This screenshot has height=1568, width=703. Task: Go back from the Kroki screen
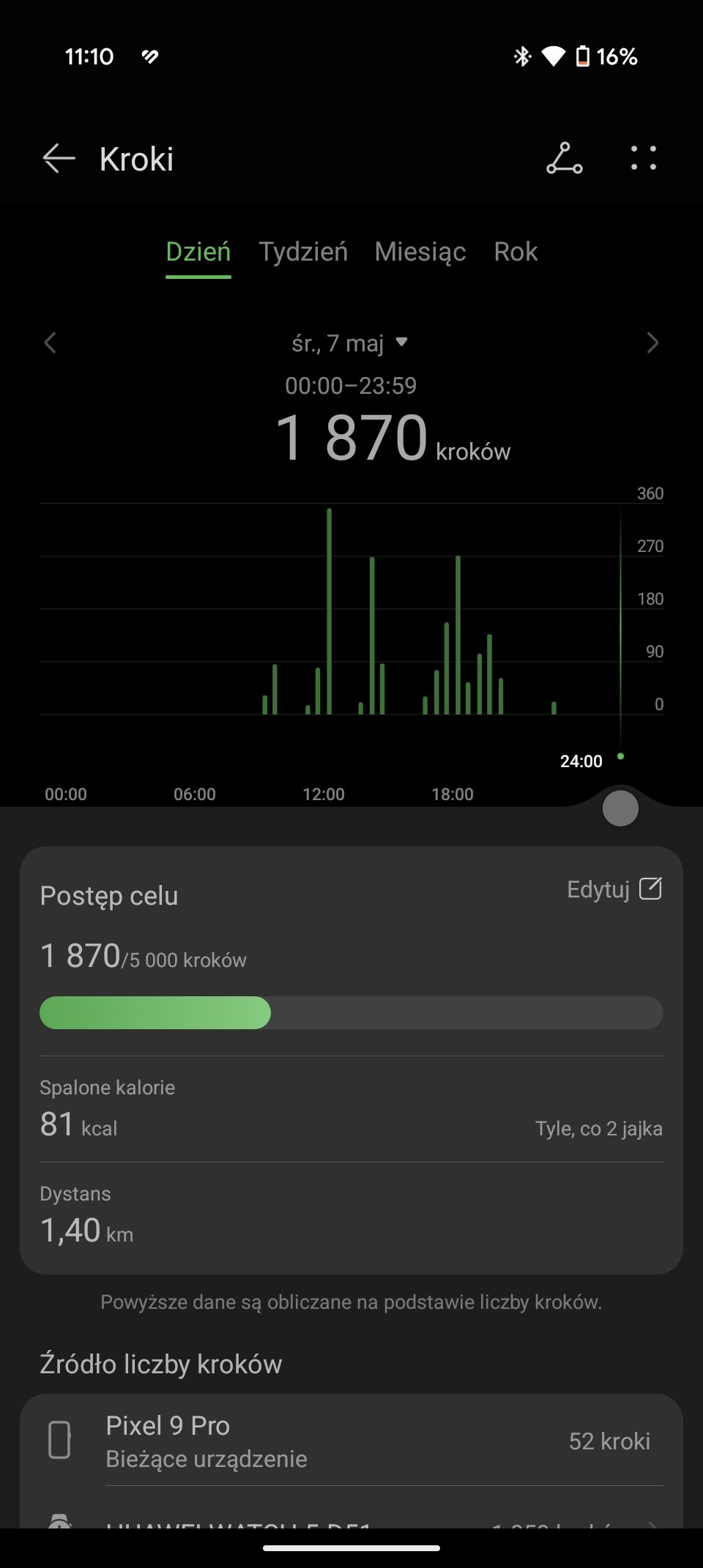click(x=59, y=159)
